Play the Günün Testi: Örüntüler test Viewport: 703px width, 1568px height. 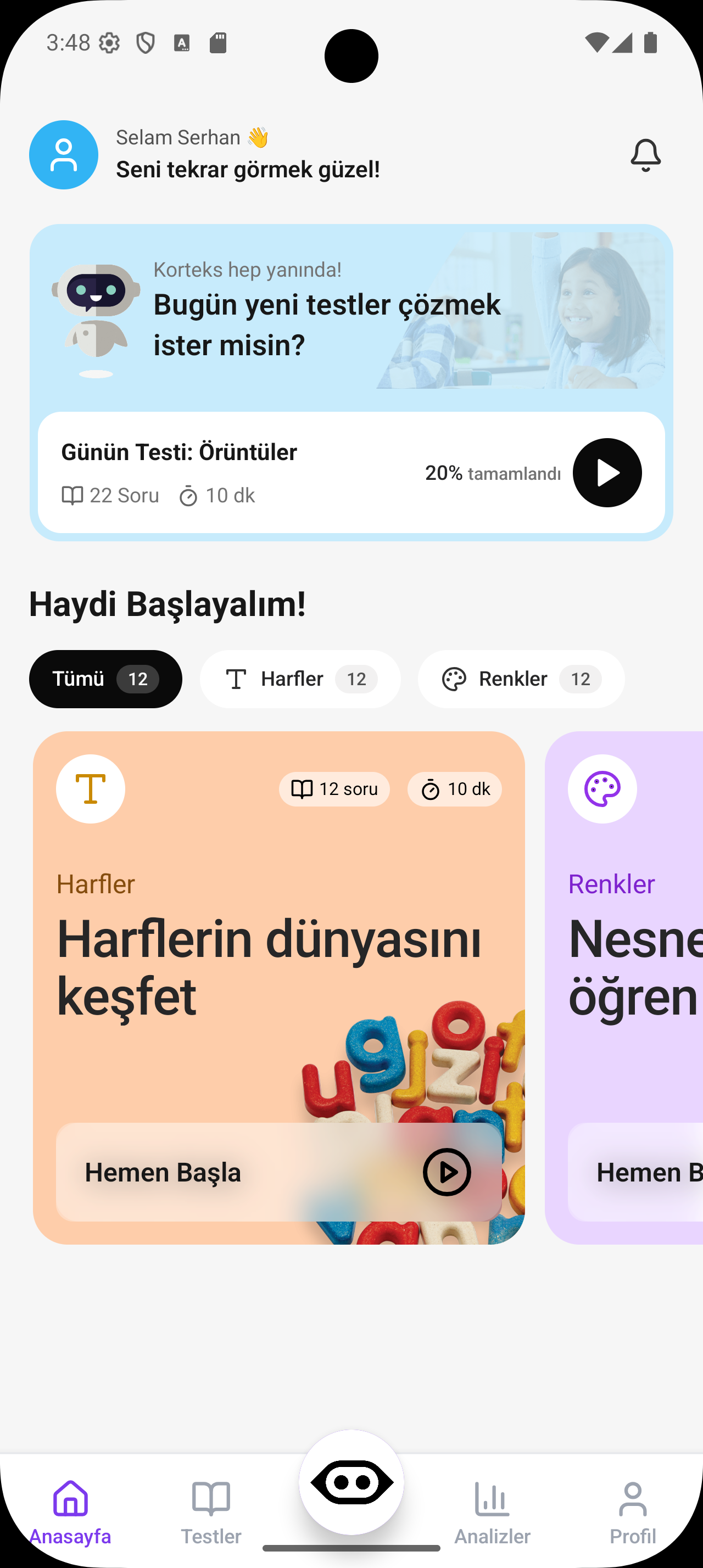coord(607,473)
